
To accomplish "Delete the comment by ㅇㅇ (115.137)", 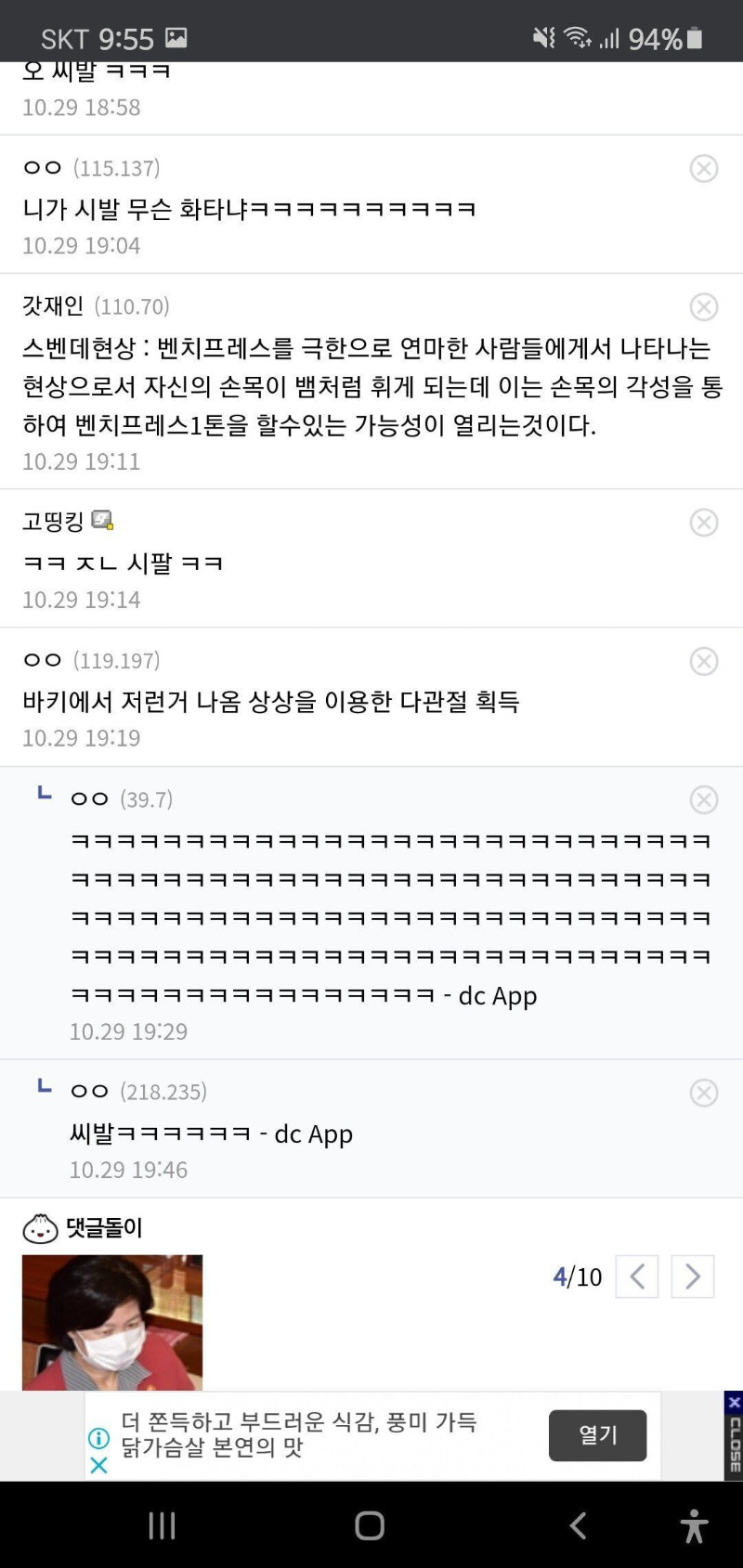I will tap(703, 168).
